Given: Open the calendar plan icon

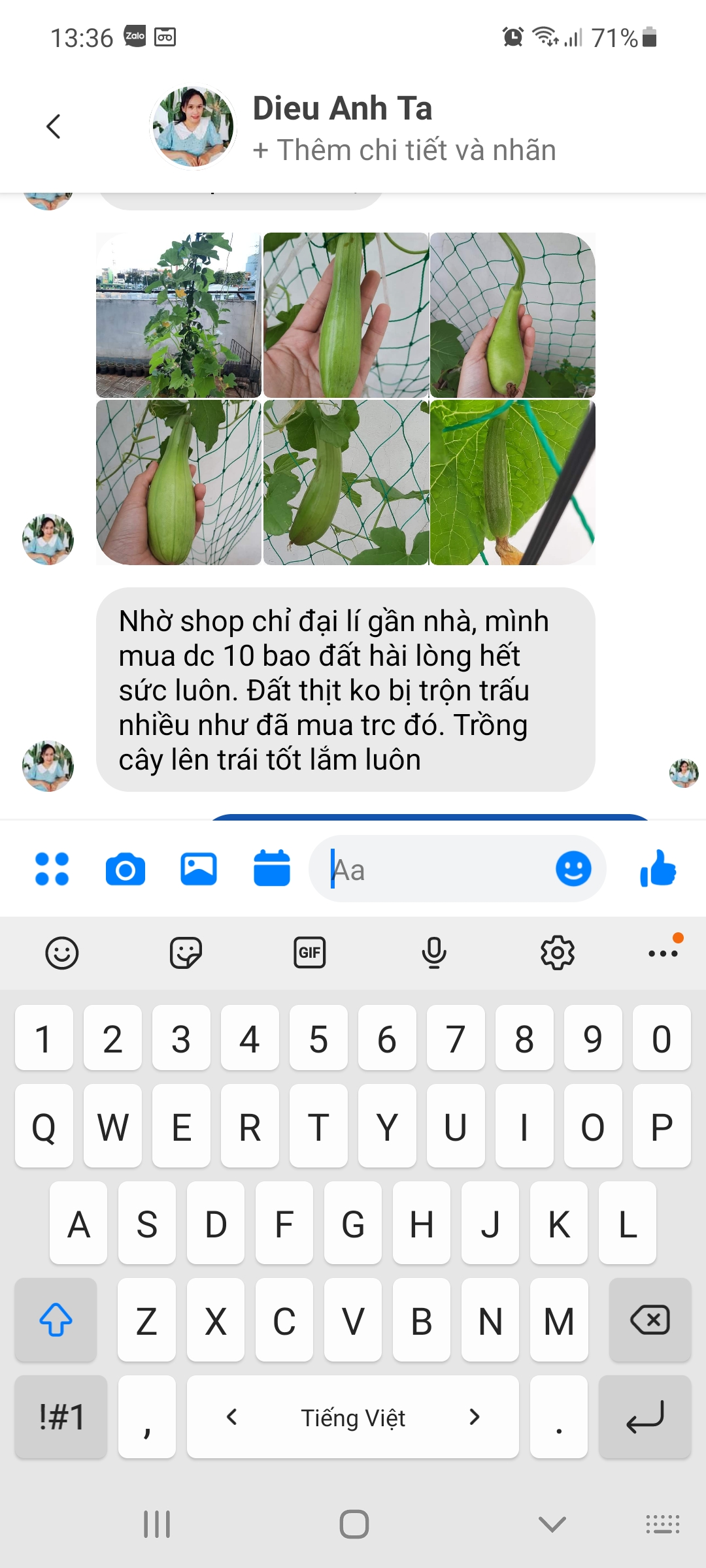Looking at the screenshot, I should (x=272, y=870).
